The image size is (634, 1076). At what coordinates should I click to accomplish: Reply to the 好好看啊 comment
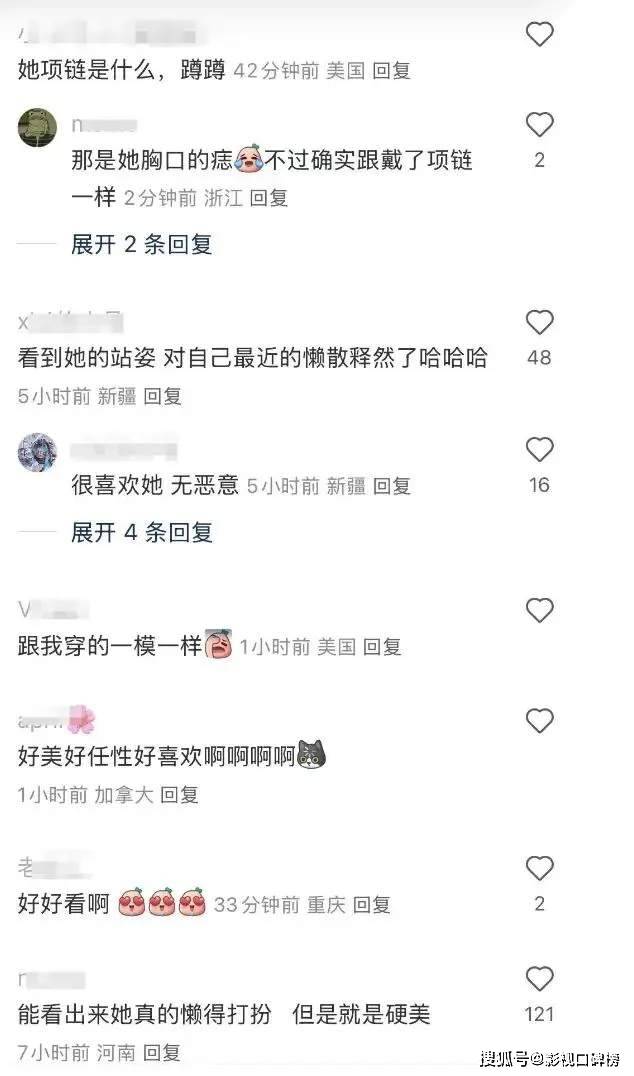(371, 905)
